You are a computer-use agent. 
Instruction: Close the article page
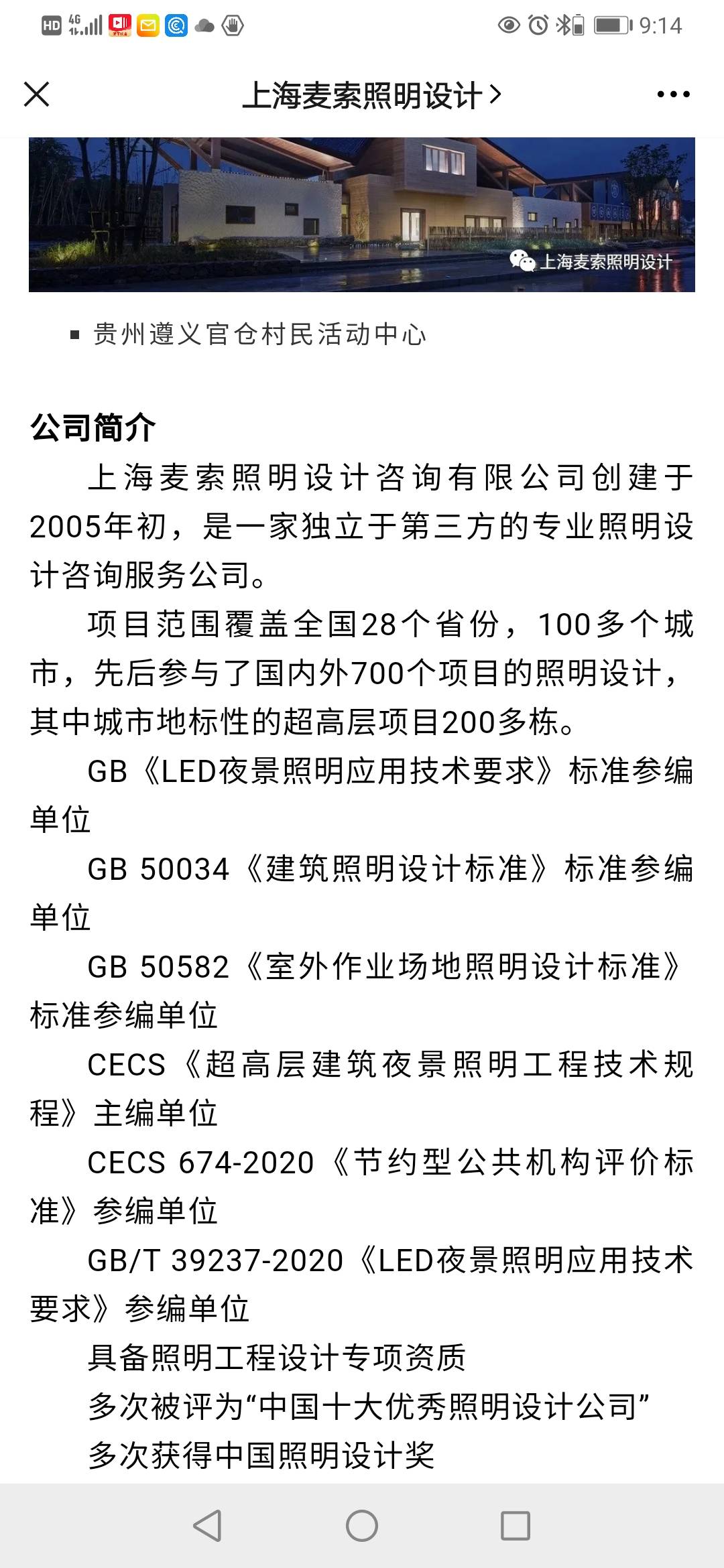pos(37,94)
